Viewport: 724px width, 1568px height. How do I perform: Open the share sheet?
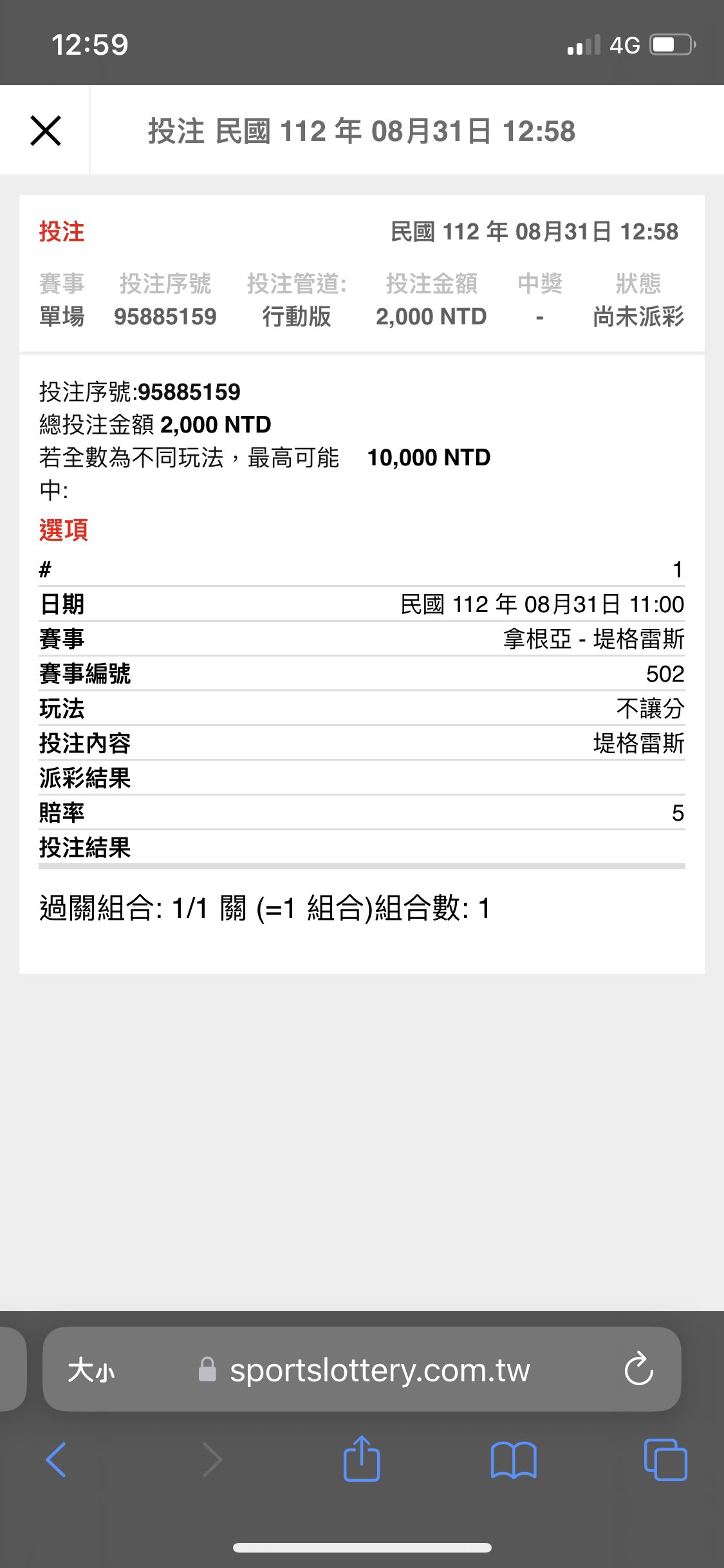[362, 1460]
